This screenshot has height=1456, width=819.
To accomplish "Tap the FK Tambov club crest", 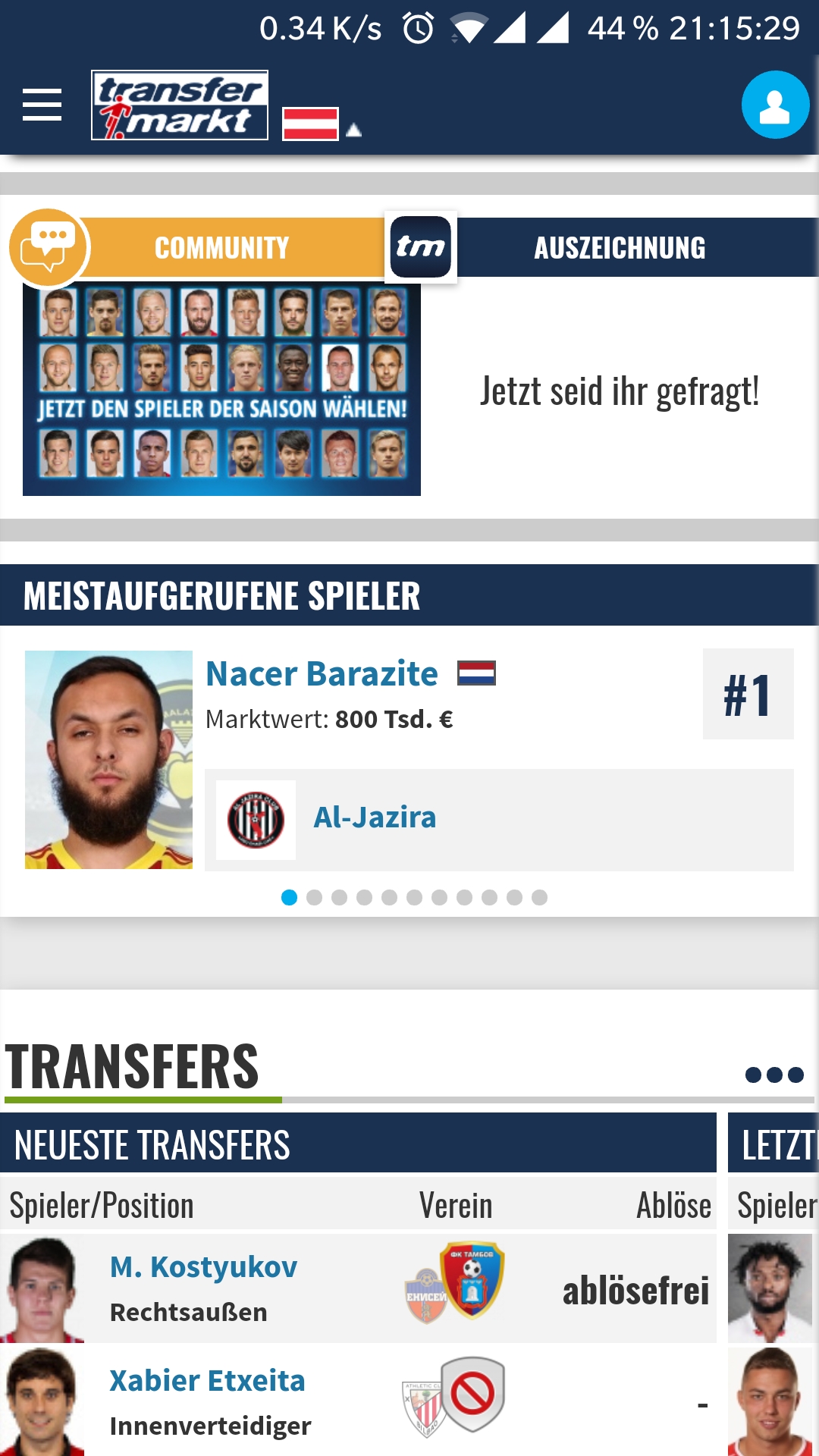I will pyautogui.click(x=472, y=1280).
